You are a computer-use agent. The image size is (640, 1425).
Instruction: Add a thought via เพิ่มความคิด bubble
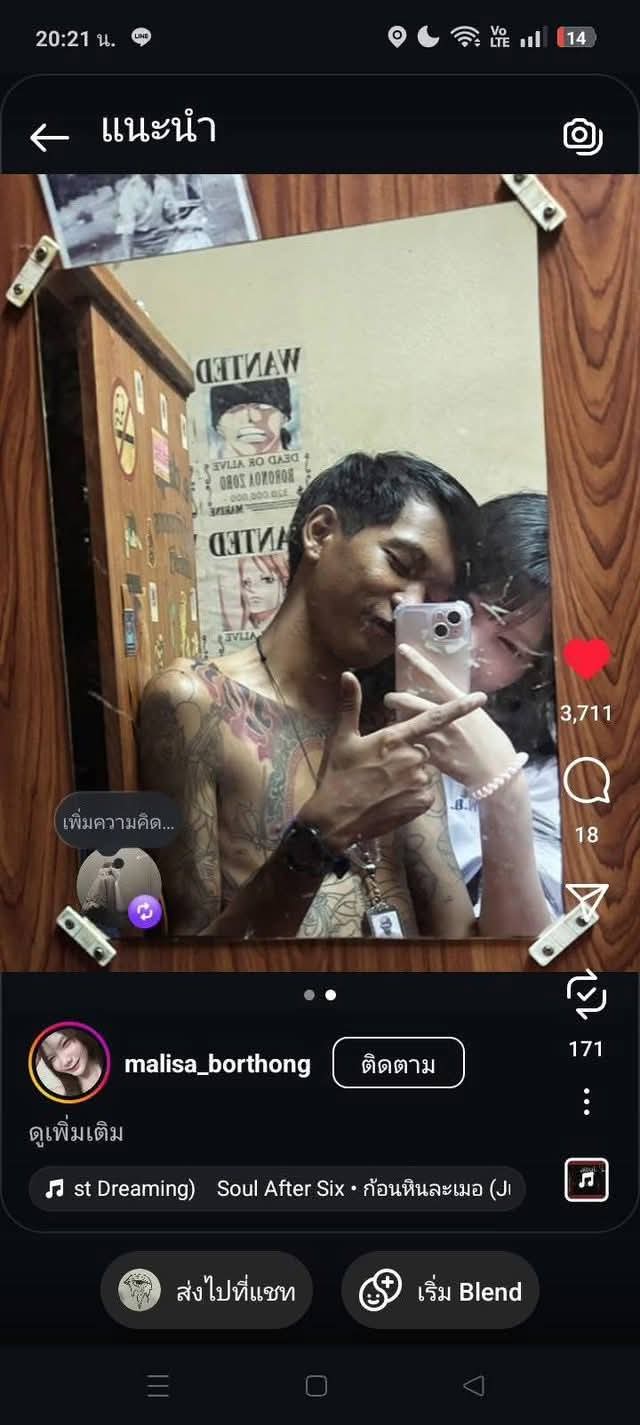tap(117, 824)
